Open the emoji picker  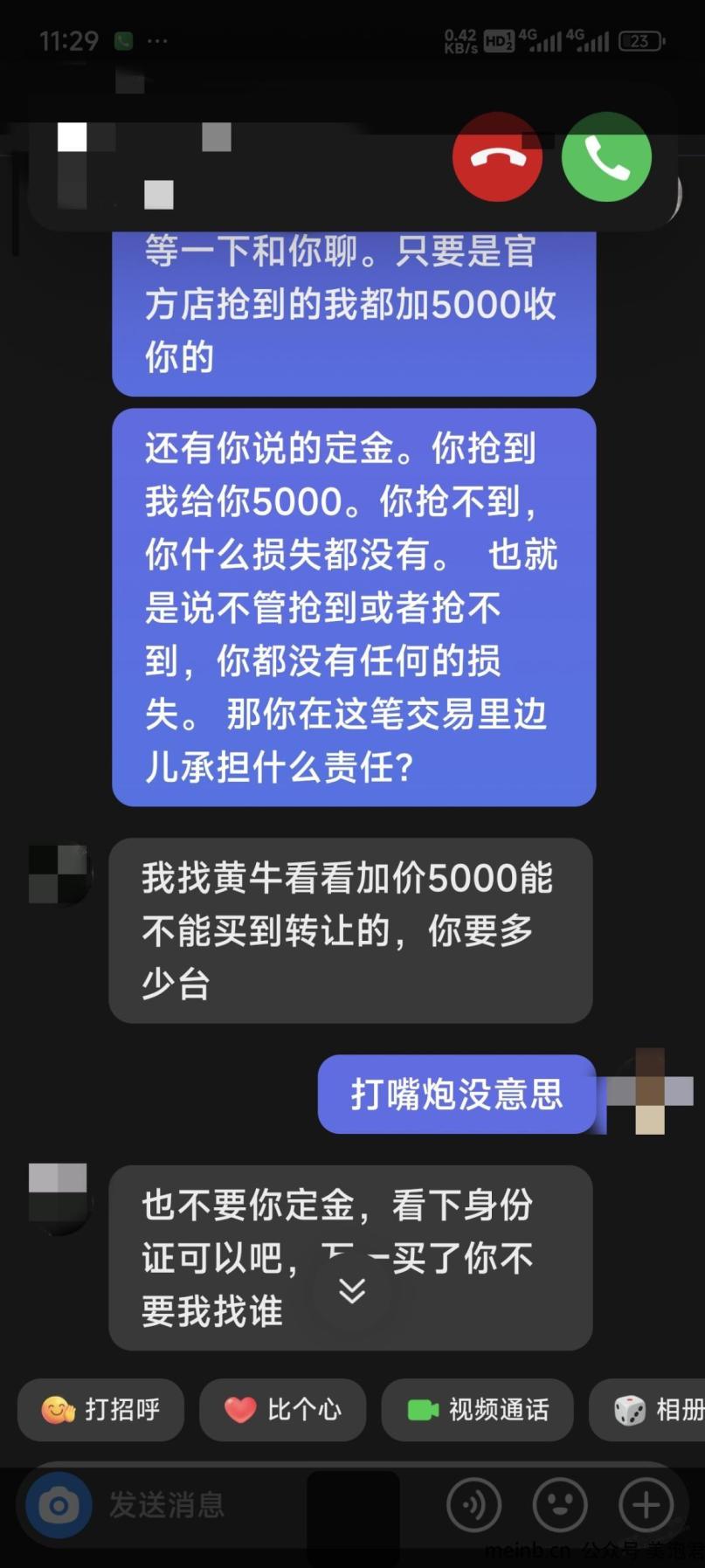coord(559,1505)
